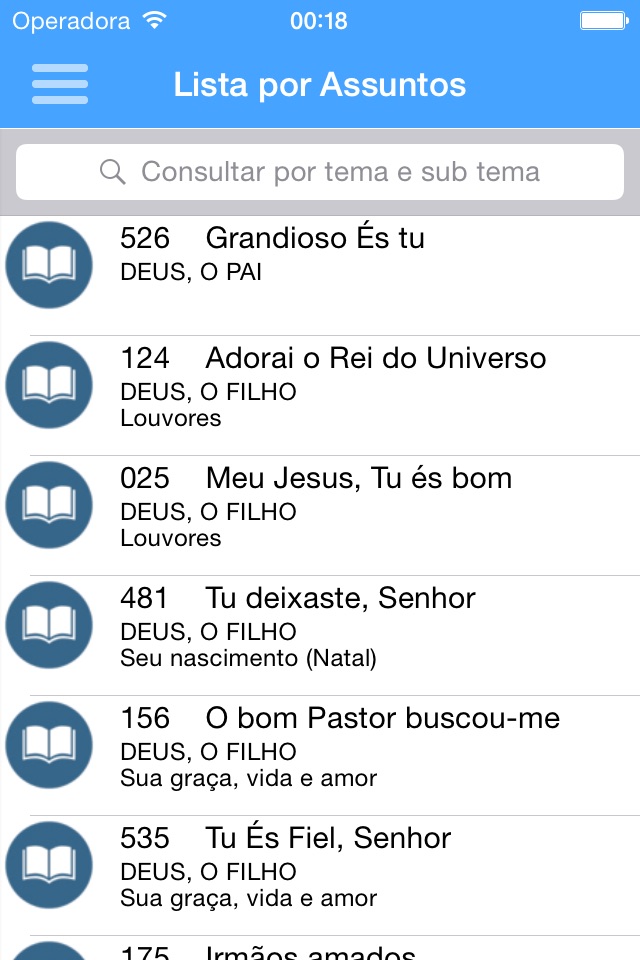The width and height of the screenshot is (640, 960).
Task: Select hymn 124 Adorai o Rei do Universo
Action: (320, 386)
